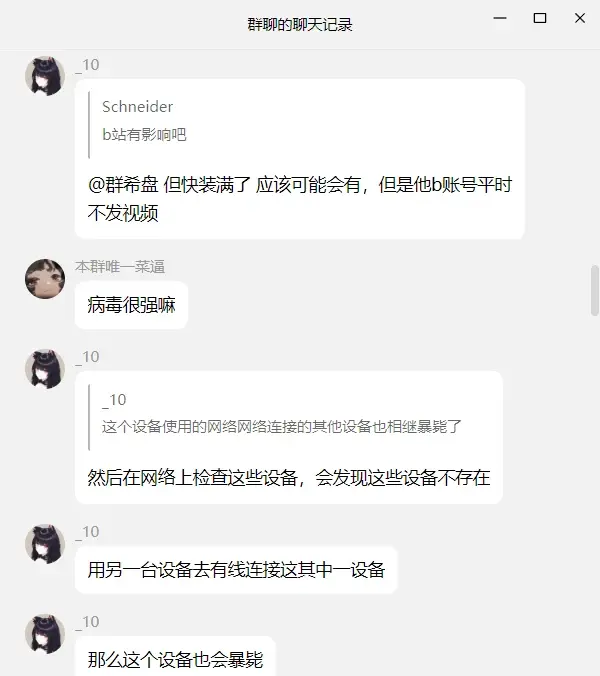Click the chat record scrollbar thumb
600x676 pixels.
coord(595,291)
